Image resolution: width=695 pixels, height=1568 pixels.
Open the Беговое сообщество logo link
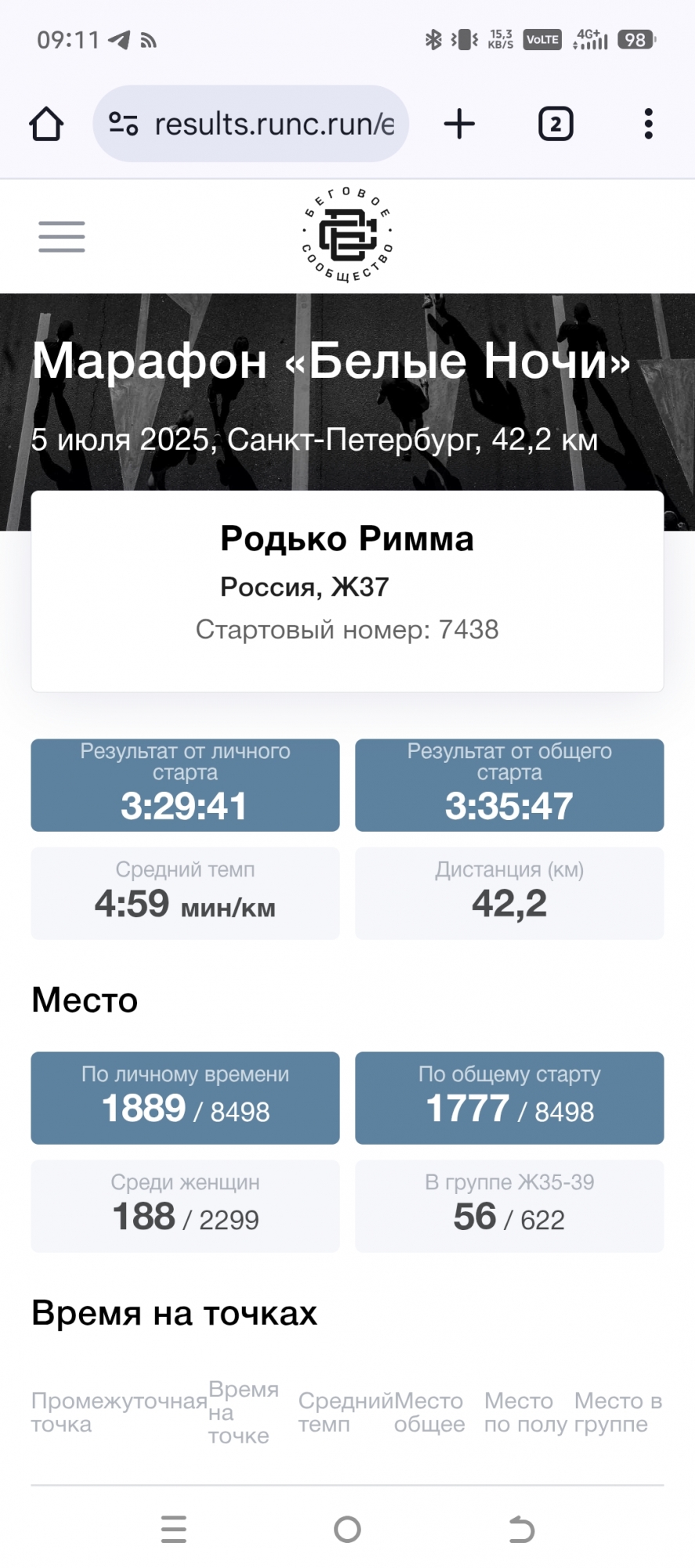[347, 235]
